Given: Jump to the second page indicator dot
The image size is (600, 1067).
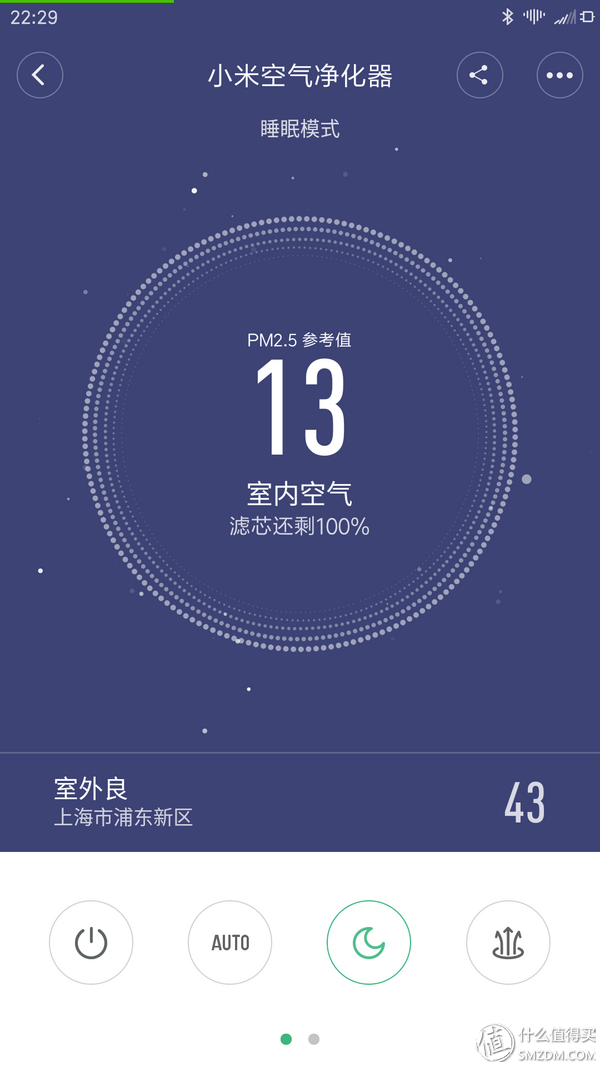Looking at the screenshot, I should [314, 1039].
